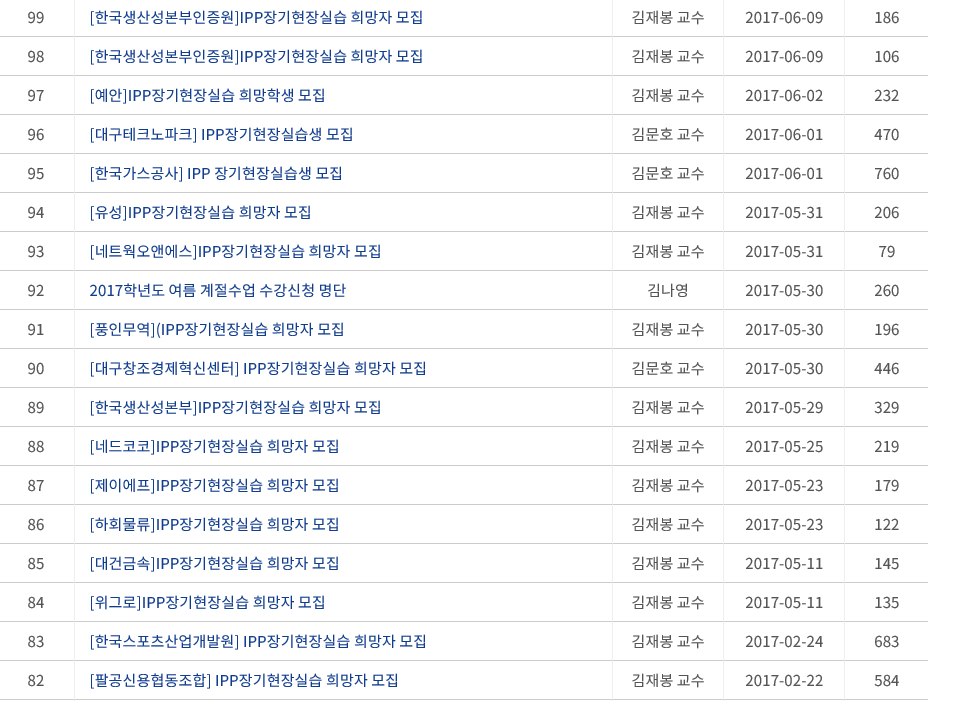Open post 98 한국생산성본부인증원 IPP 모집
This screenshot has height=701, width=977.
point(256,56)
